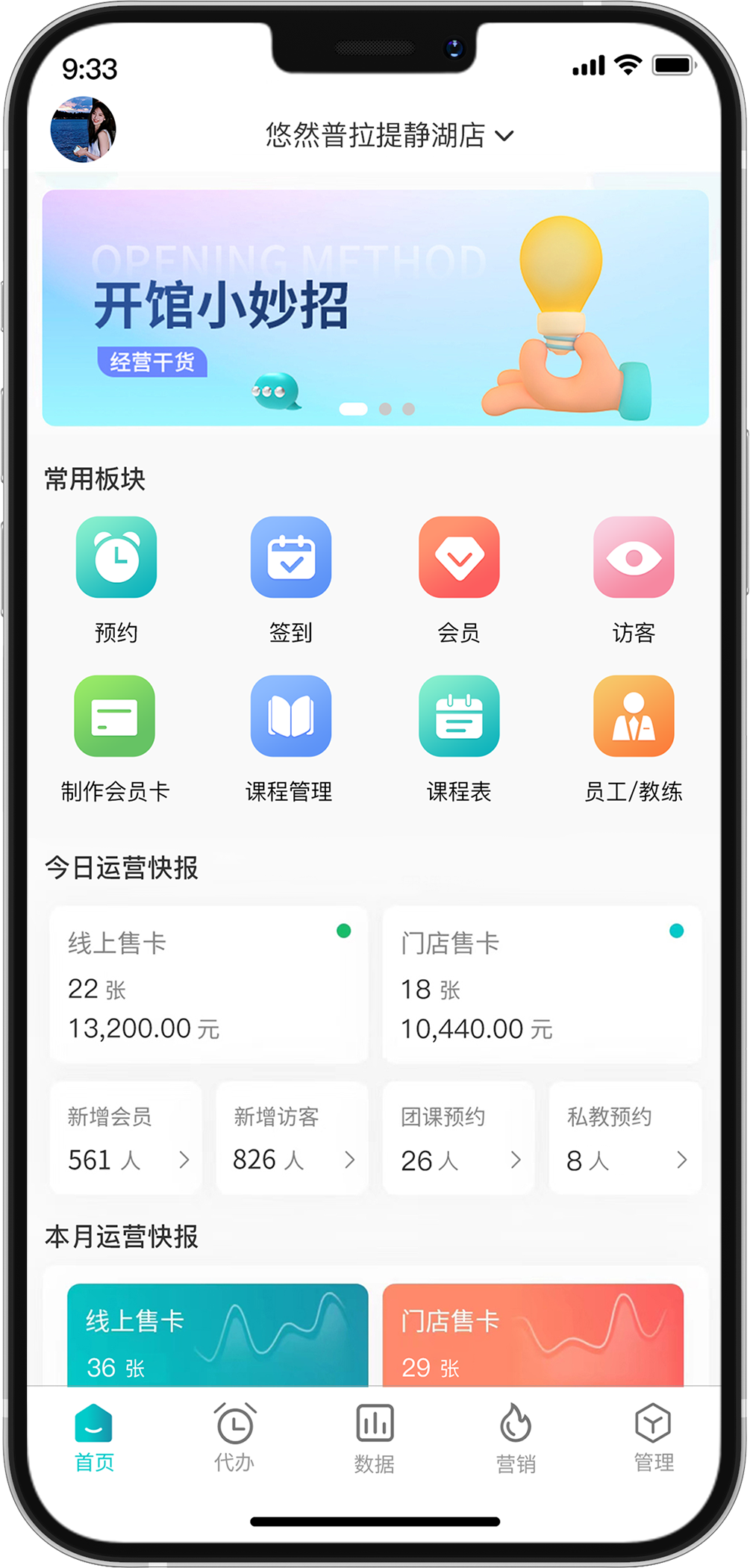Image resolution: width=750 pixels, height=1568 pixels.
Task: View 新增访客 826 人 details
Action: 292,1139
